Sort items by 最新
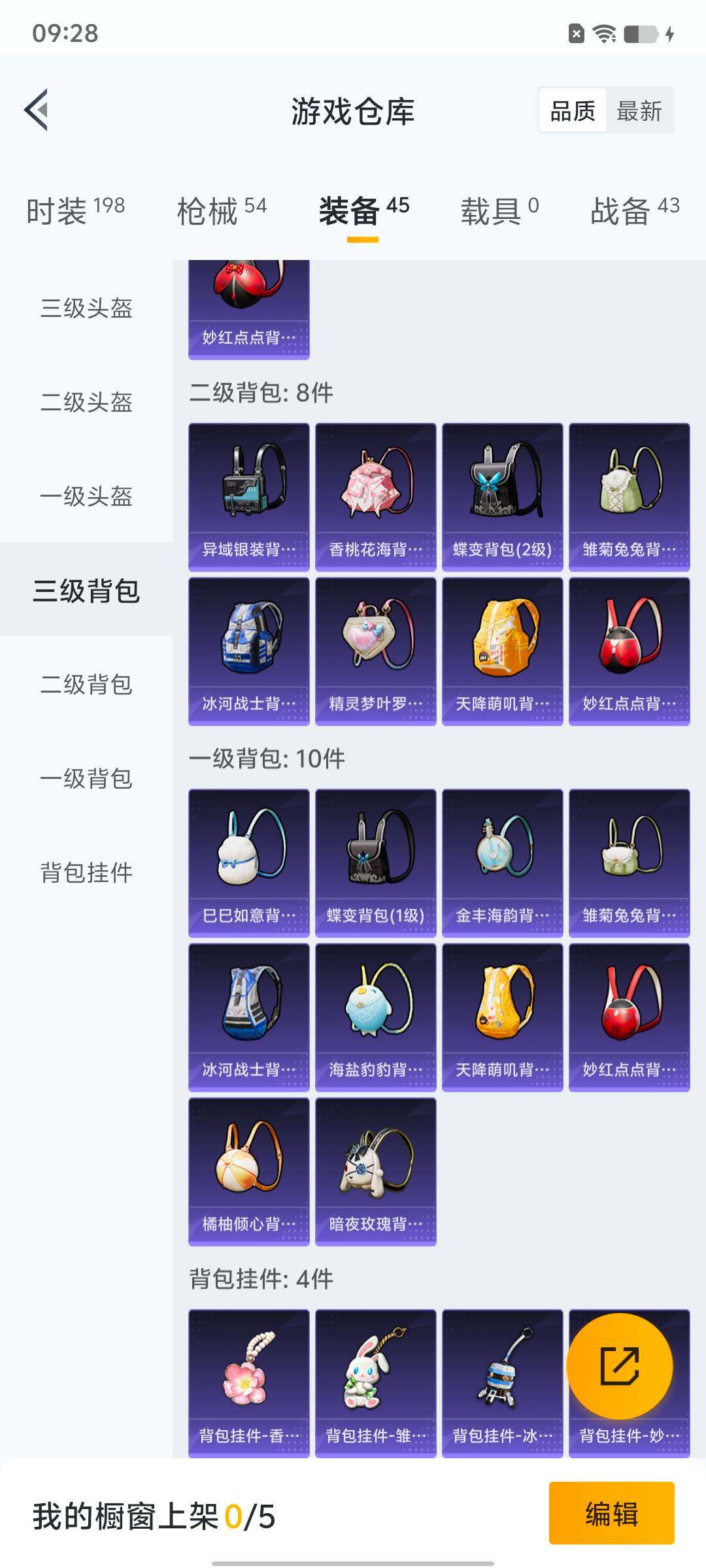The width and height of the screenshot is (706, 1568). [639, 110]
